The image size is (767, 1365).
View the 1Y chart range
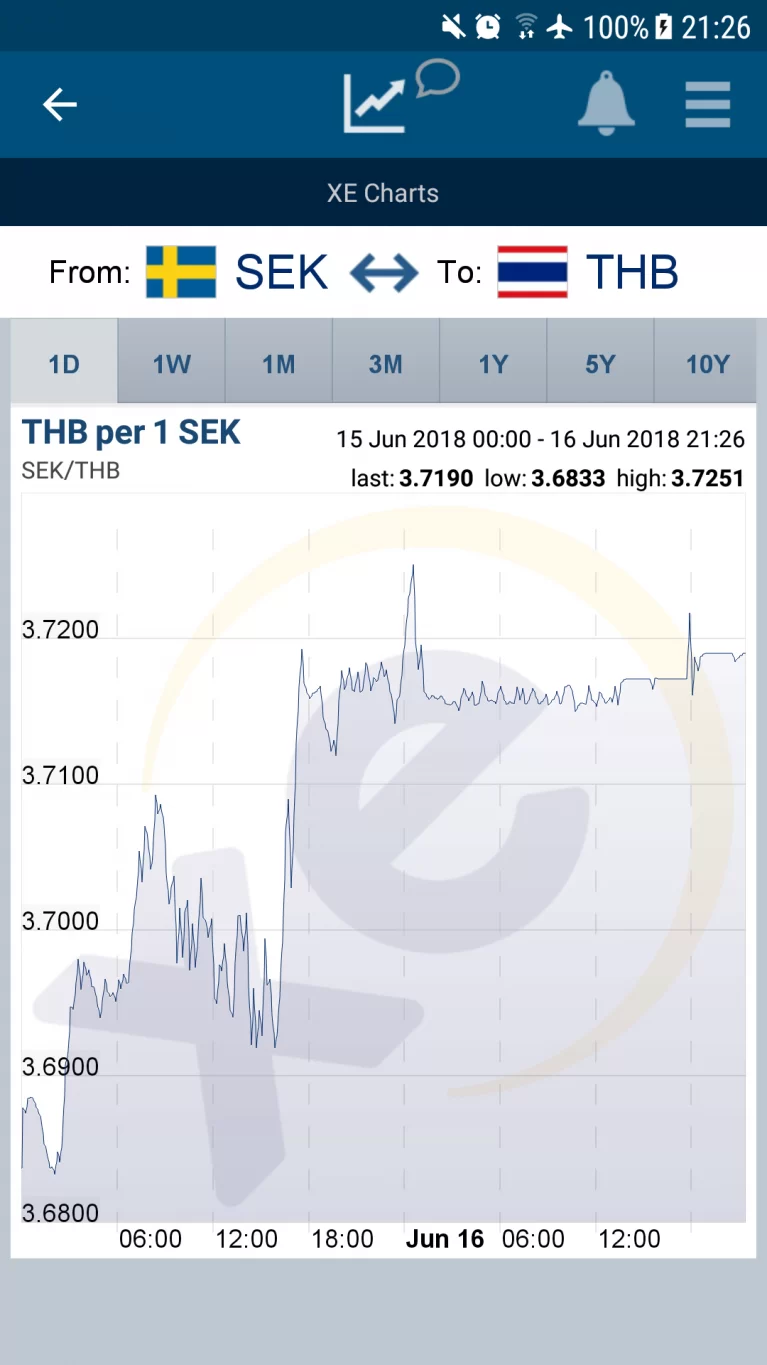pos(493,364)
